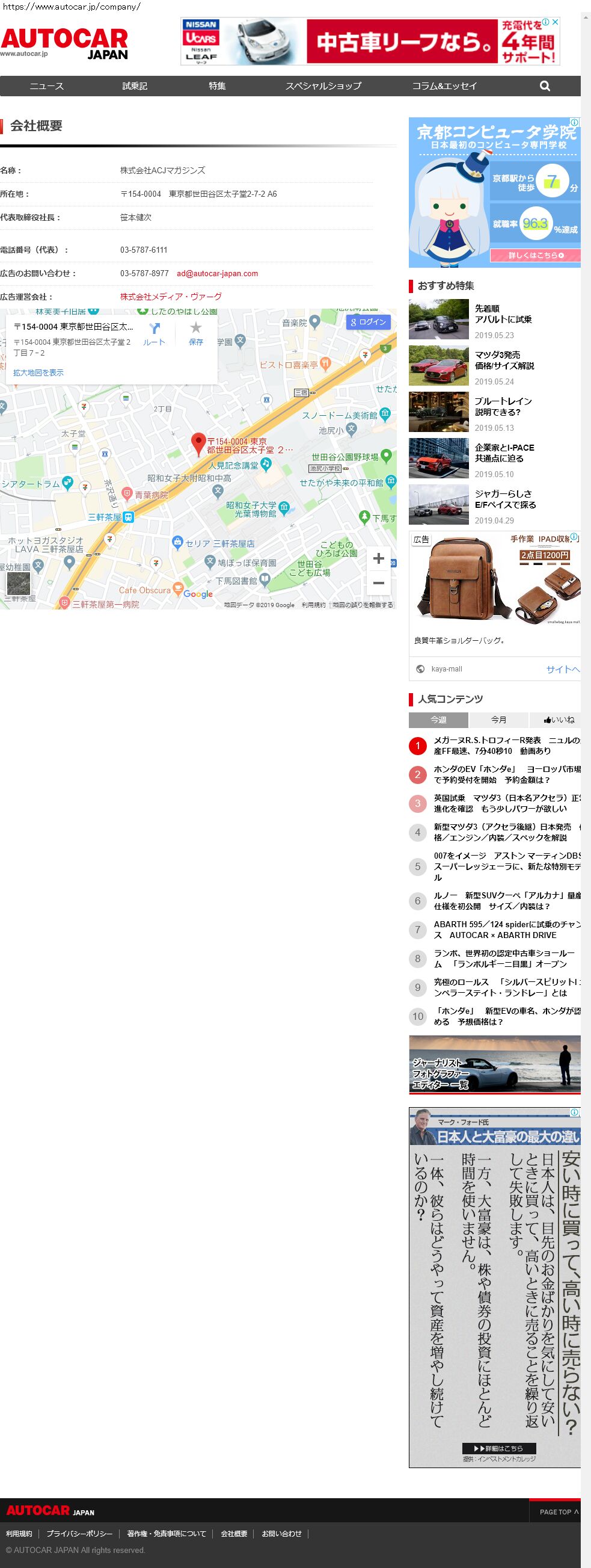
Task: Open プライバシーポリシー footer link
Action: tap(79, 1533)
